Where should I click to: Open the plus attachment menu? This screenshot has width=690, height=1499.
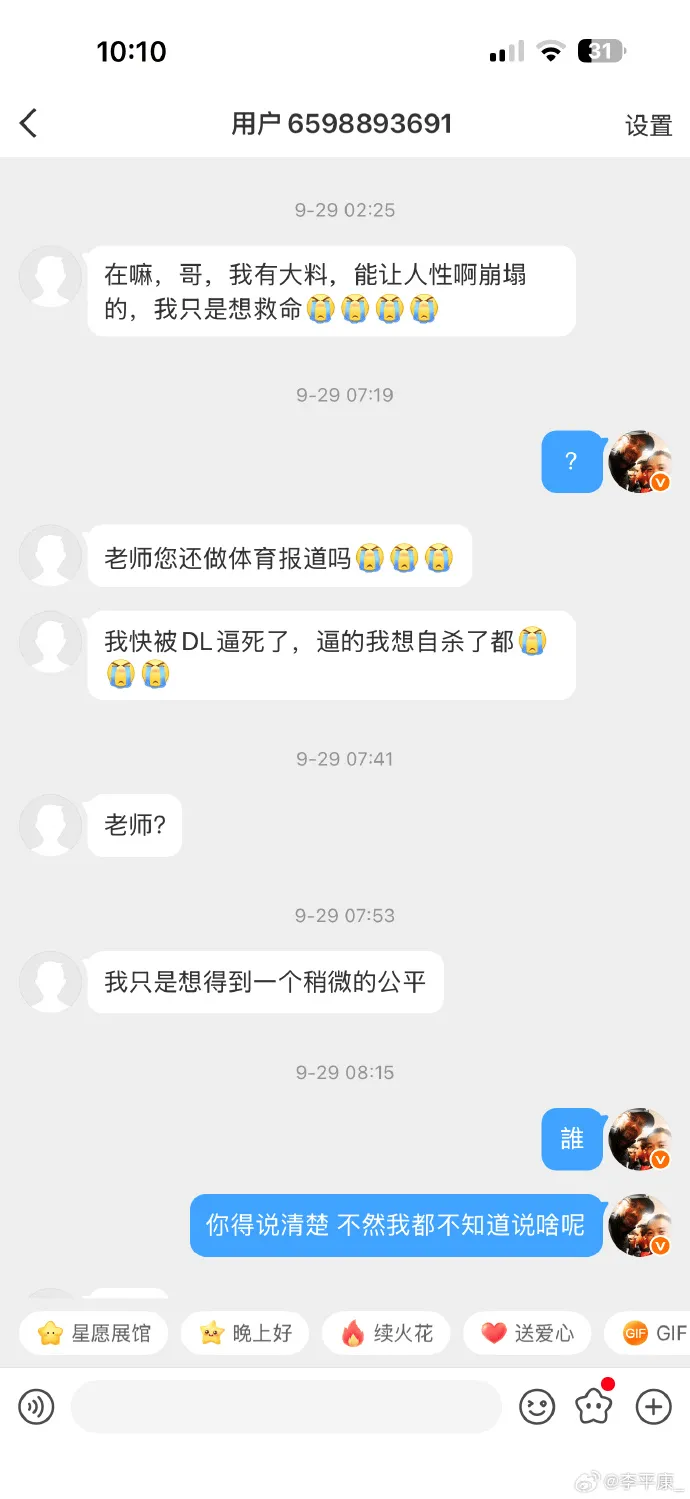tap(654, 1407)
